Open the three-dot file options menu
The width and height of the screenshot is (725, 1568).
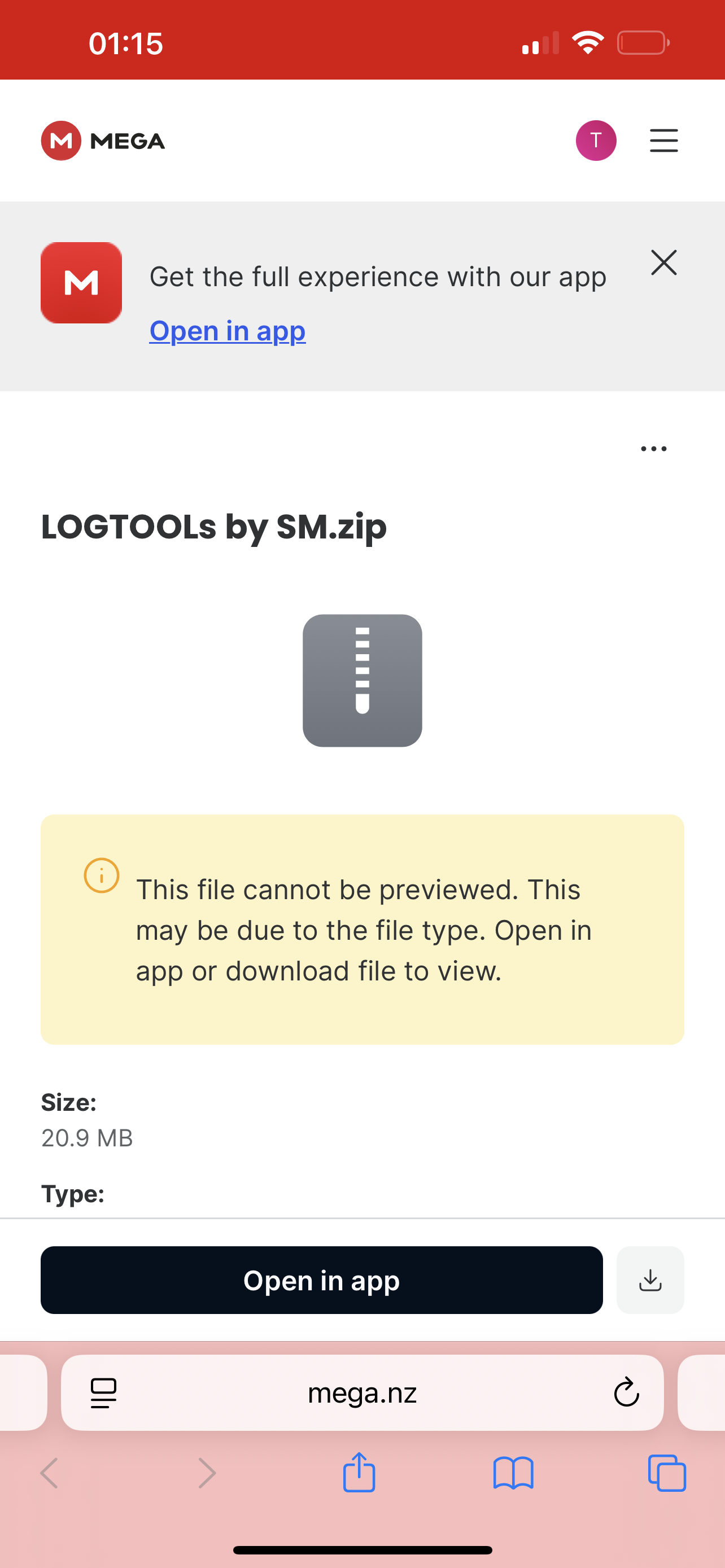point(653,449)
